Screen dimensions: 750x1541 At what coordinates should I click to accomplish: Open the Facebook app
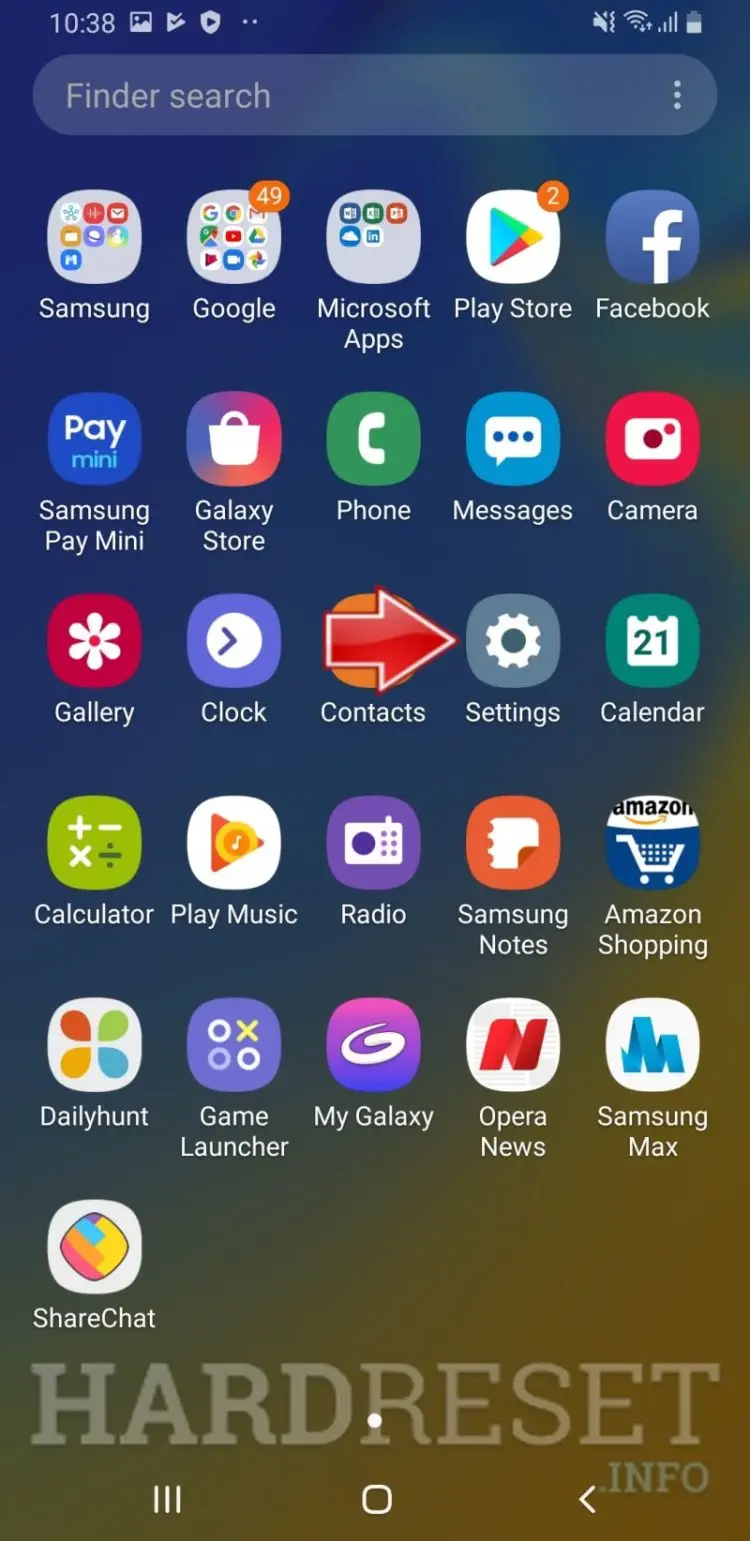(x=652, y=238)
